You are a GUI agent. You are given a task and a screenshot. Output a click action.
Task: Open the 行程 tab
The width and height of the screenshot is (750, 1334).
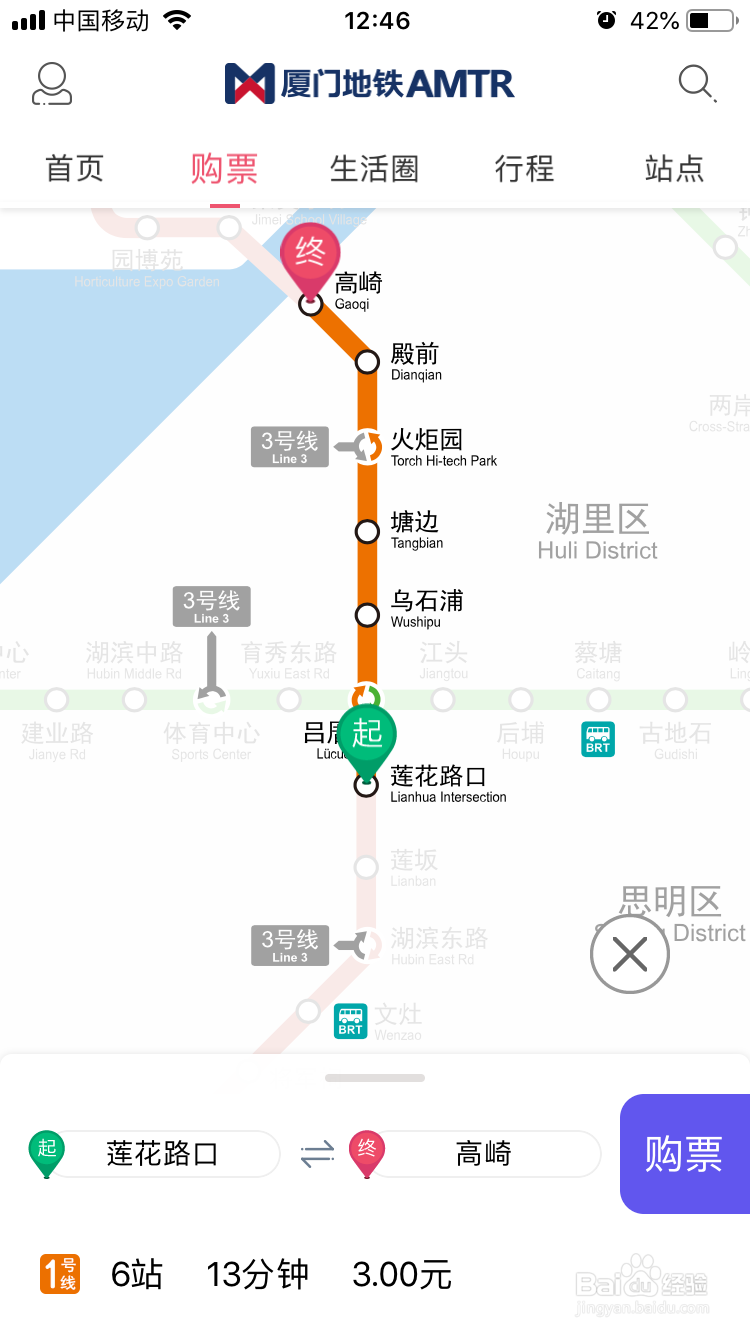click(523, 170)
